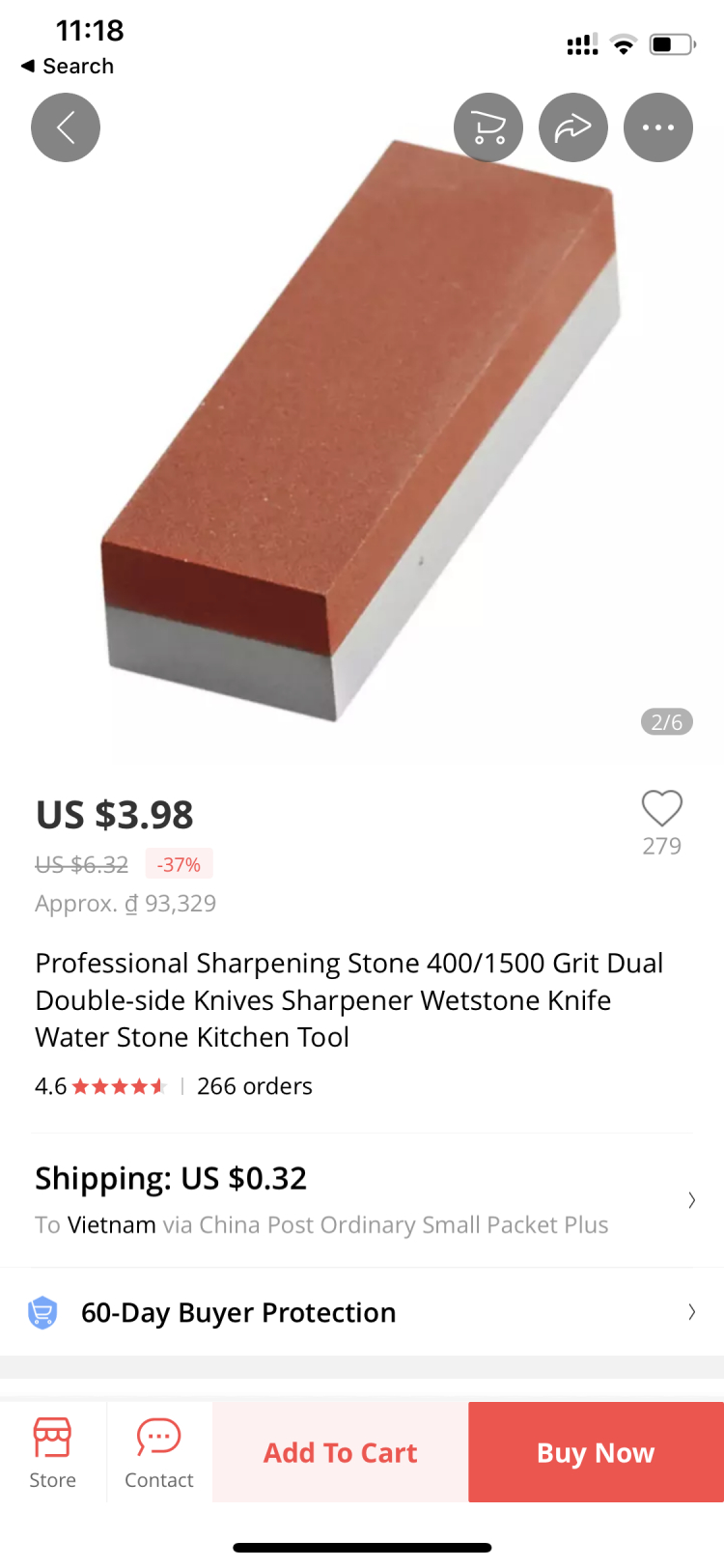Open the shopping cart icon
The image size is (724, 1568).
click(488, 127)
